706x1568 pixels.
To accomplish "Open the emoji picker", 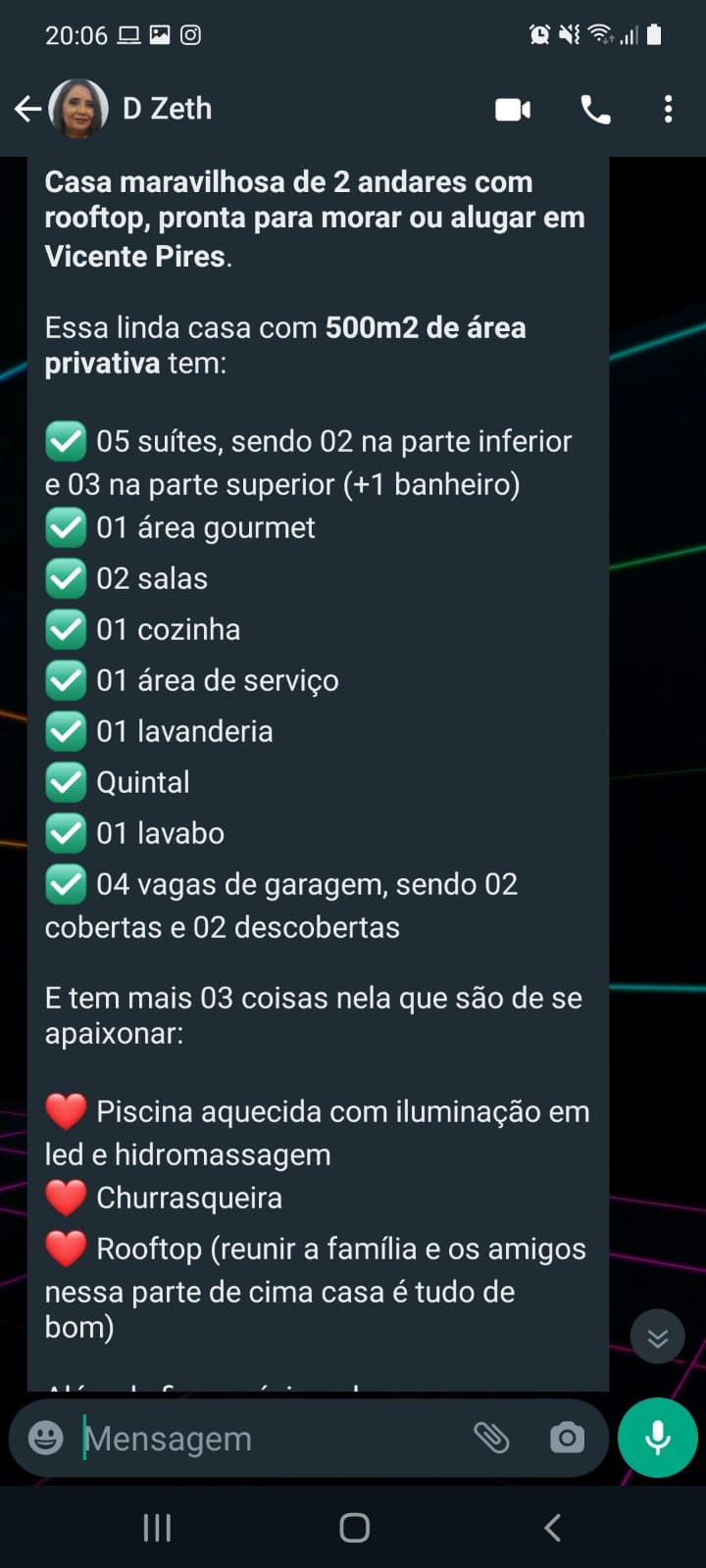I will coord(46,1438).
